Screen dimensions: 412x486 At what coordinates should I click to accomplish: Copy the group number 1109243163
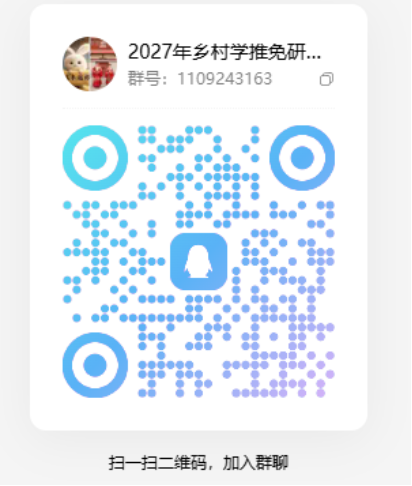pyautogui.click(x=326, y=79)
